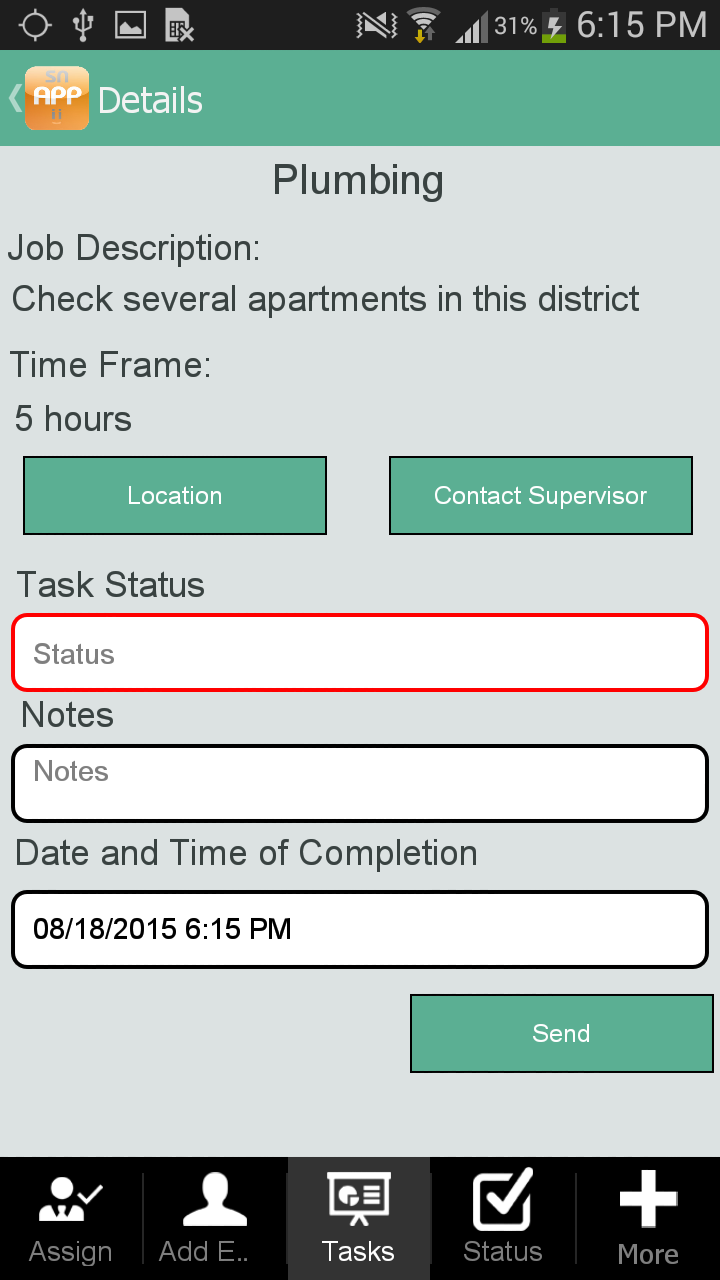Open the More tab
The height and width of the screenshot is (1280, 720).
pos(647,1219)
